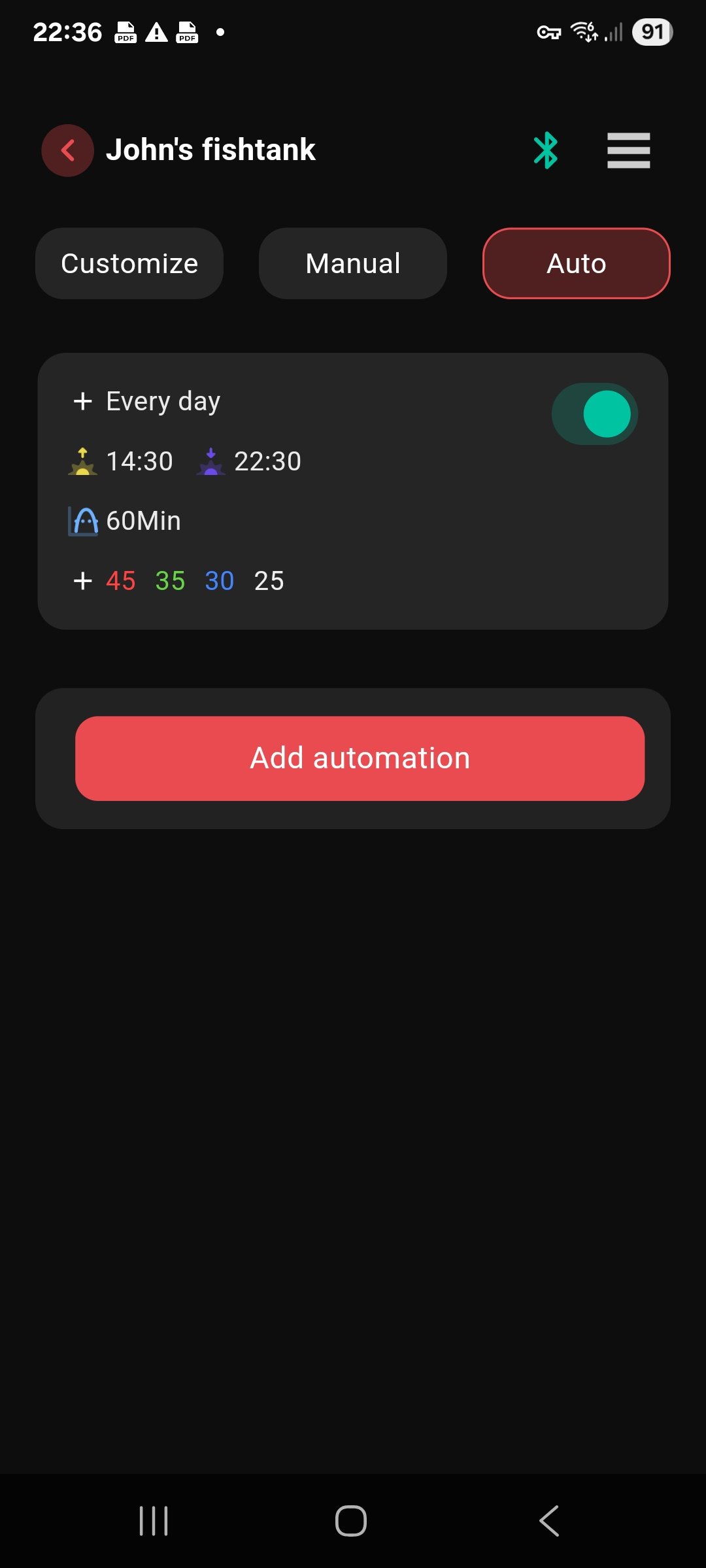This screenshot has height=1568, width=706.
Task: Open the hamburger menu
Action: (628, 150)
